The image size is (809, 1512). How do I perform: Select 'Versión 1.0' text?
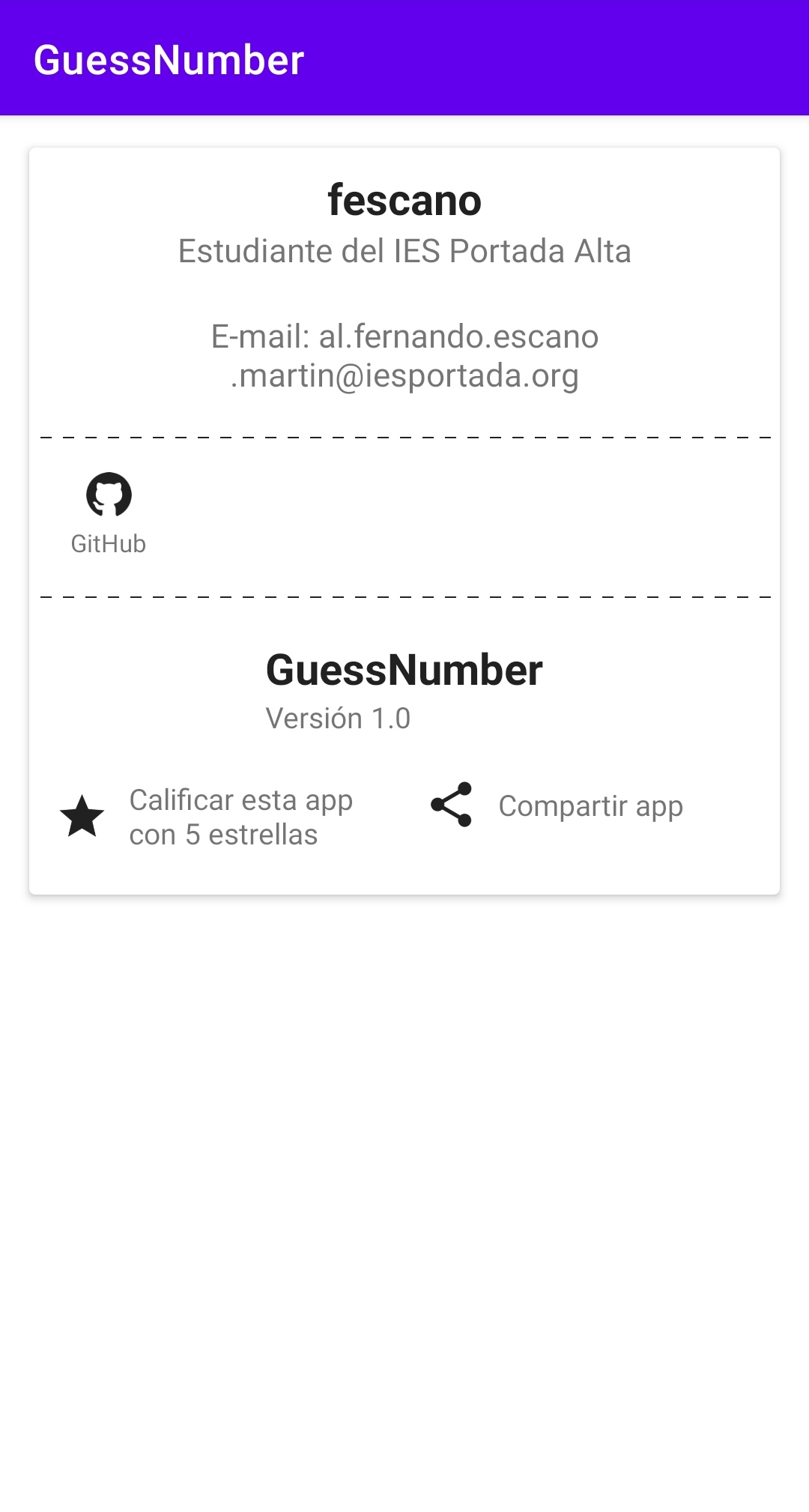pyautogui.click(x=339, y=718)
